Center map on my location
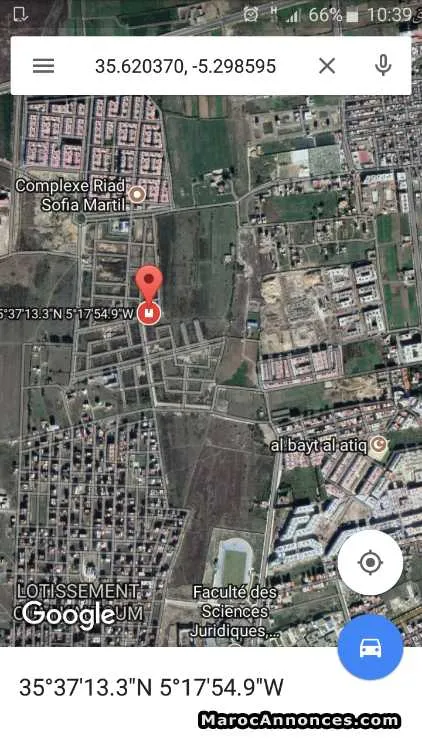The width and height of the screenshot is (422, 750). click(370, 562)
